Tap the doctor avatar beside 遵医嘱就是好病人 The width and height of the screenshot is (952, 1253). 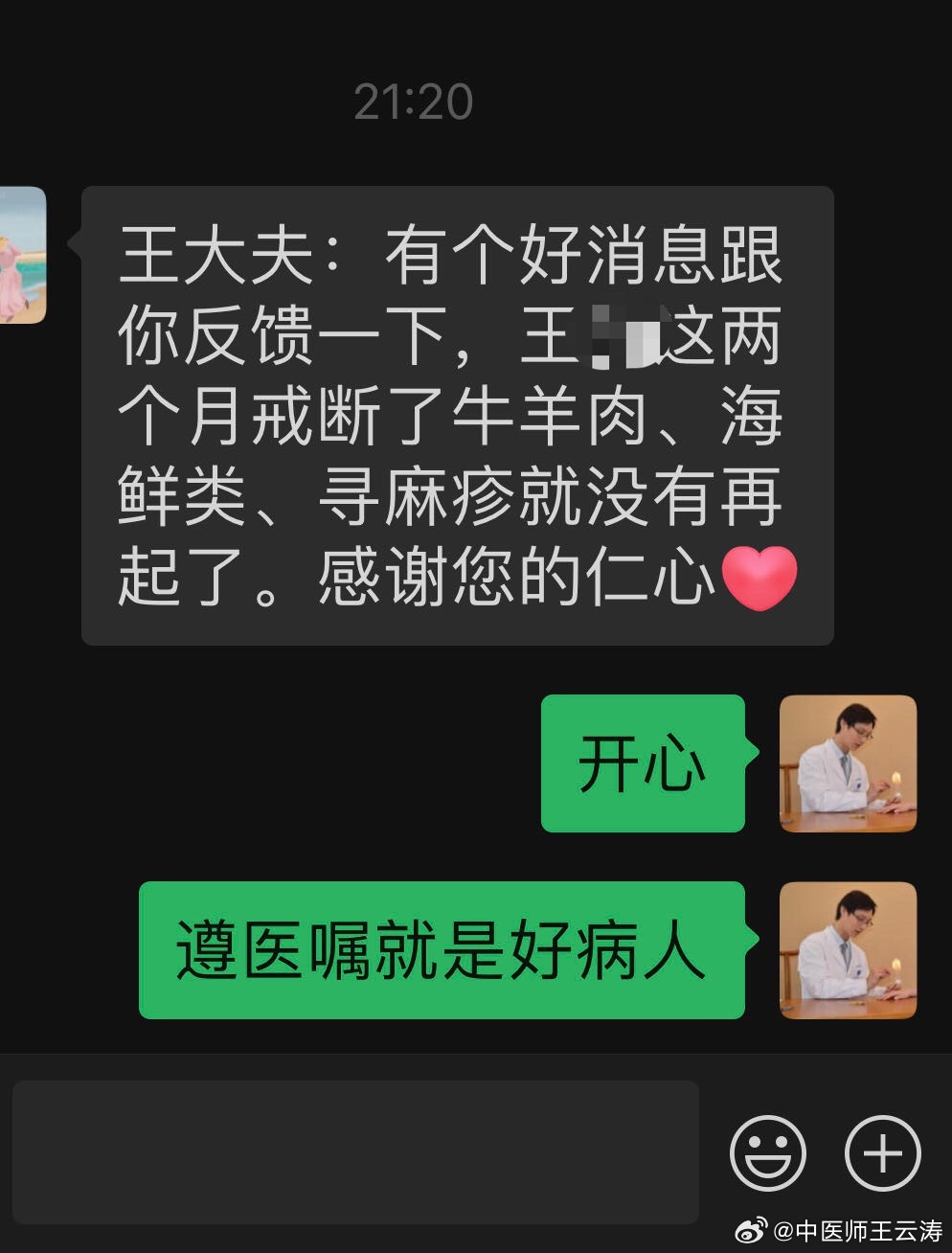click(848, 951)
